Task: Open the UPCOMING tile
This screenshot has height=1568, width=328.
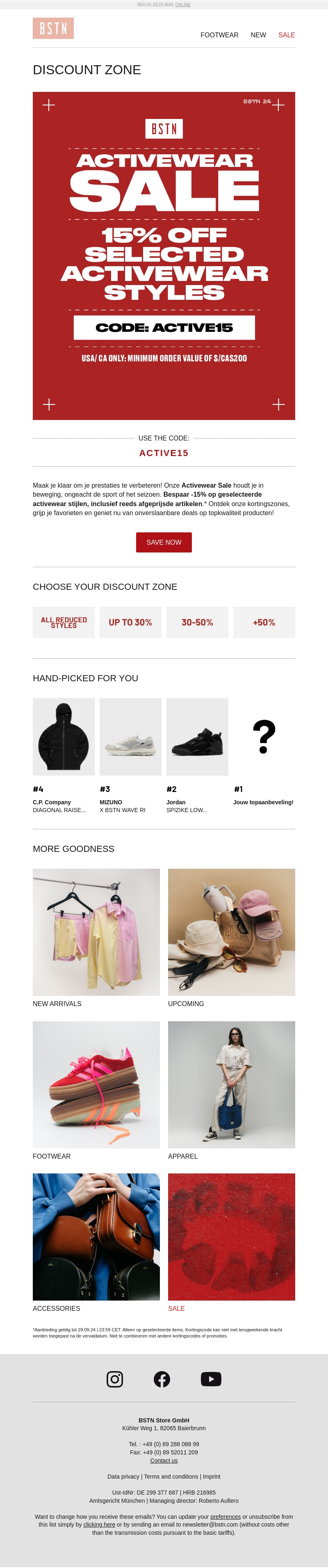Action: [x=231, y=932]
